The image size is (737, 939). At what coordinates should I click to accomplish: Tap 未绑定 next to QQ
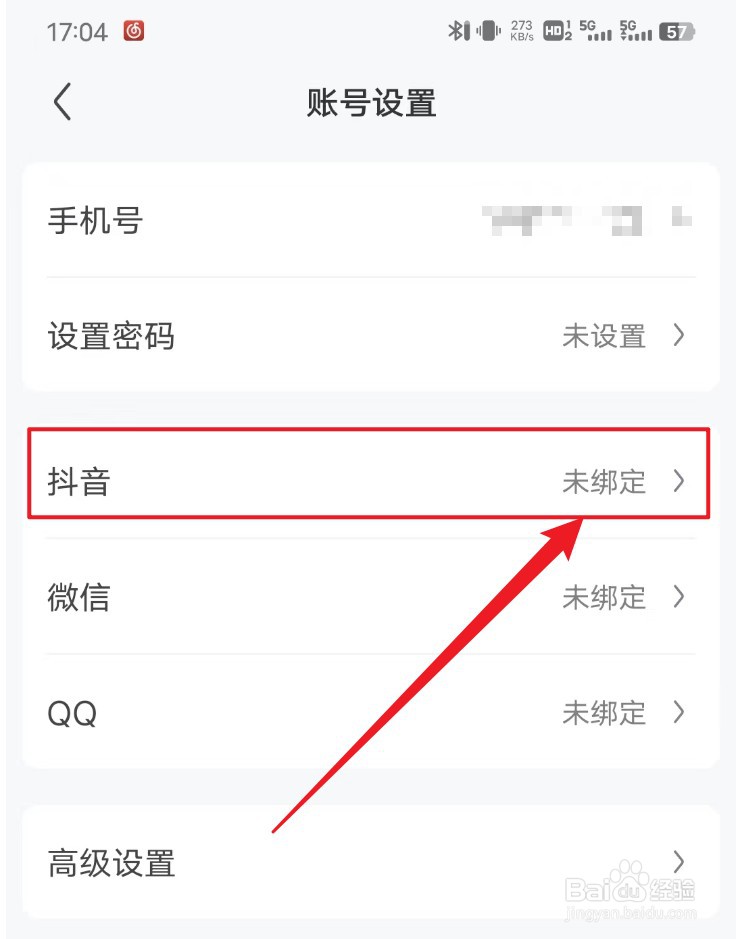click(604, 713)
